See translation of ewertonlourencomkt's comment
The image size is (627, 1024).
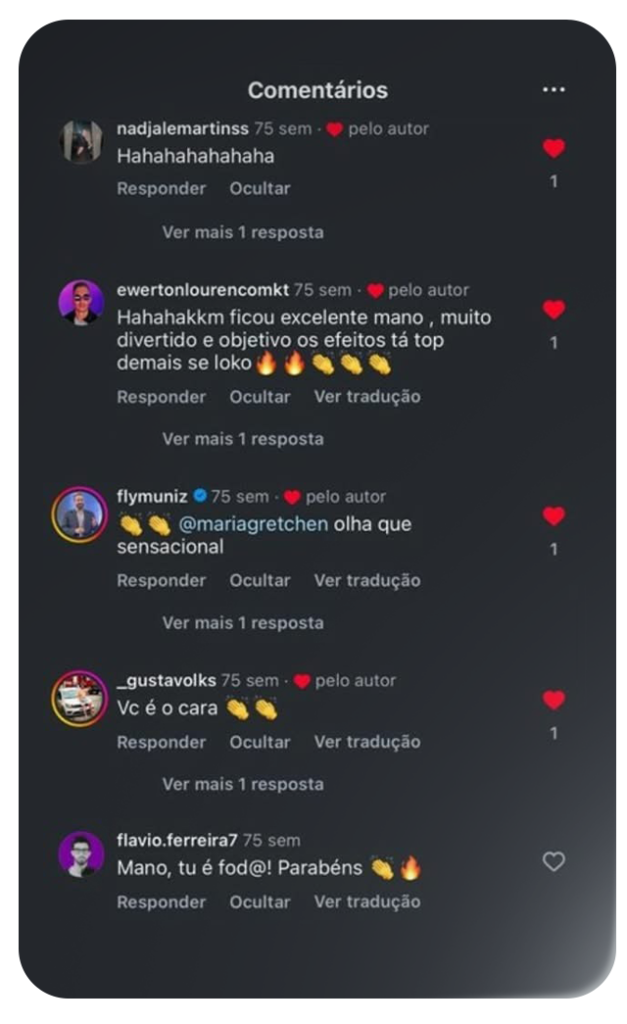[x=367, y=396]
